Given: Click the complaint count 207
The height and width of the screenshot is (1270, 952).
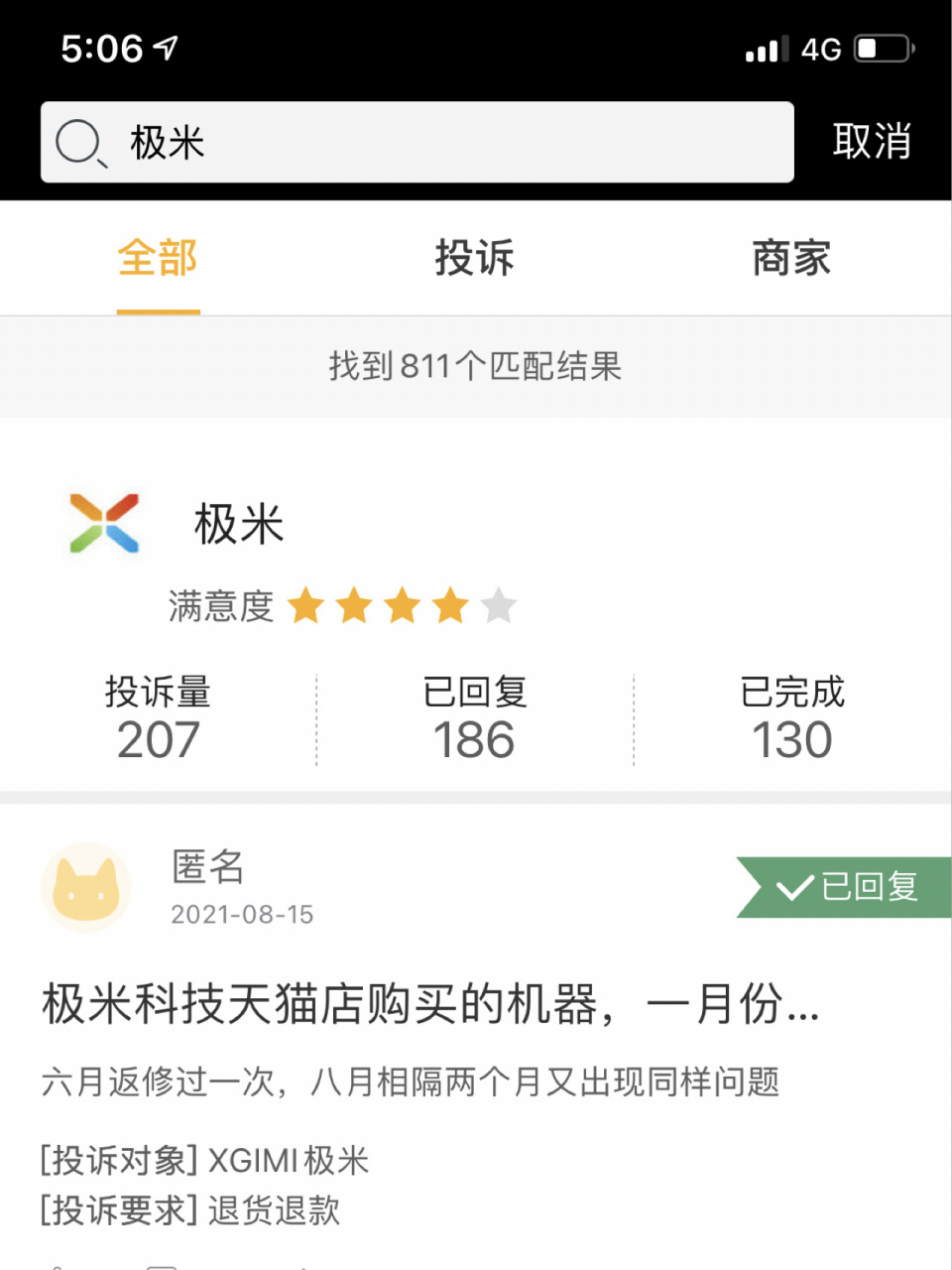Looking at the screenshot, I should pos(159,738).
